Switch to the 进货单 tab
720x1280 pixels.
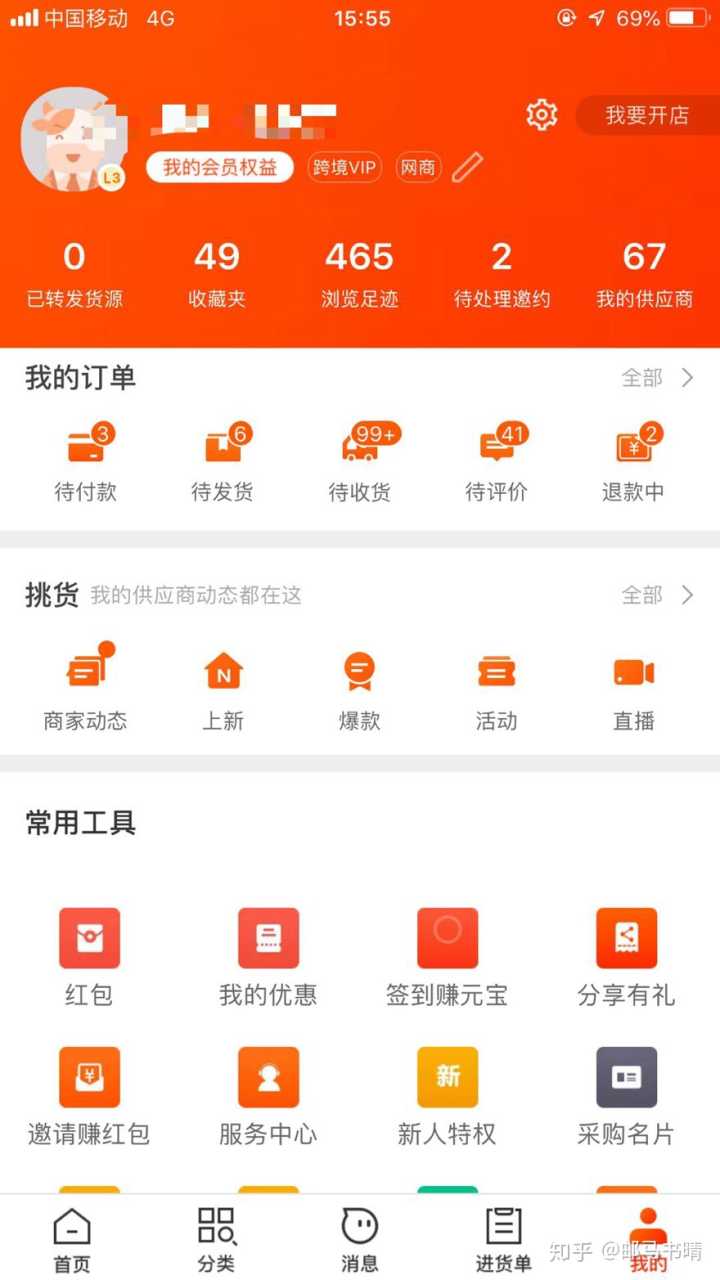[x=503, y=1240]
